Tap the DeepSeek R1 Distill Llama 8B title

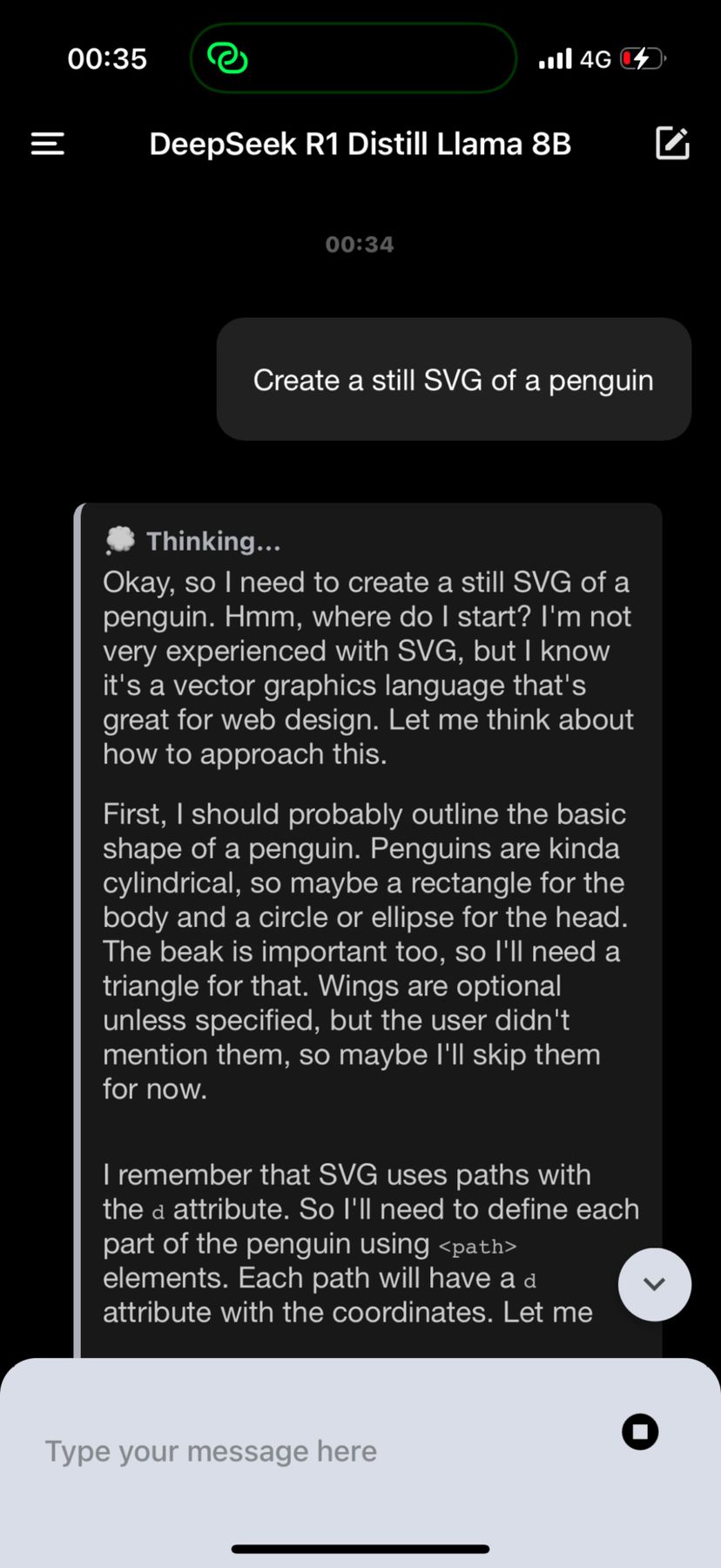pos(360,145)
